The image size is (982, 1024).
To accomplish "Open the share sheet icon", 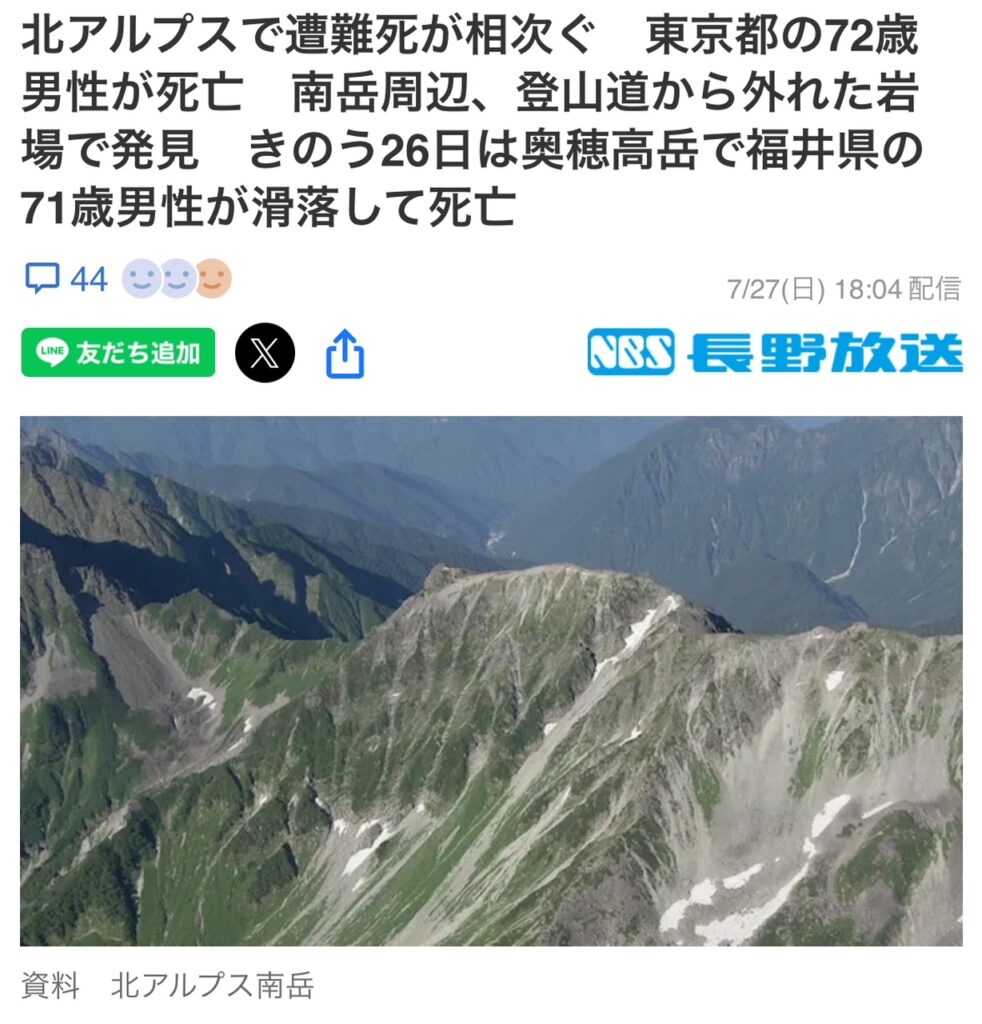I will click(345, 353).
